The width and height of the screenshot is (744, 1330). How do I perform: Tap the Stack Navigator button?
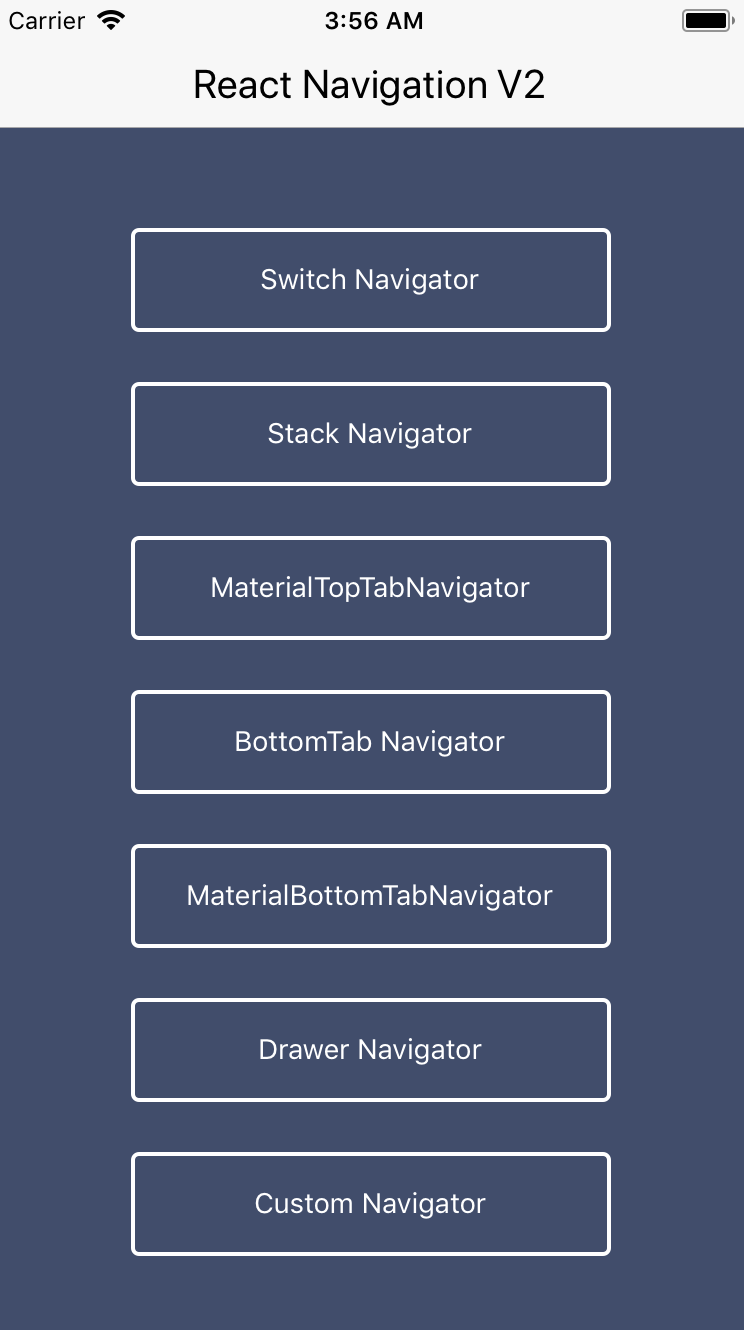coord(370,434)
